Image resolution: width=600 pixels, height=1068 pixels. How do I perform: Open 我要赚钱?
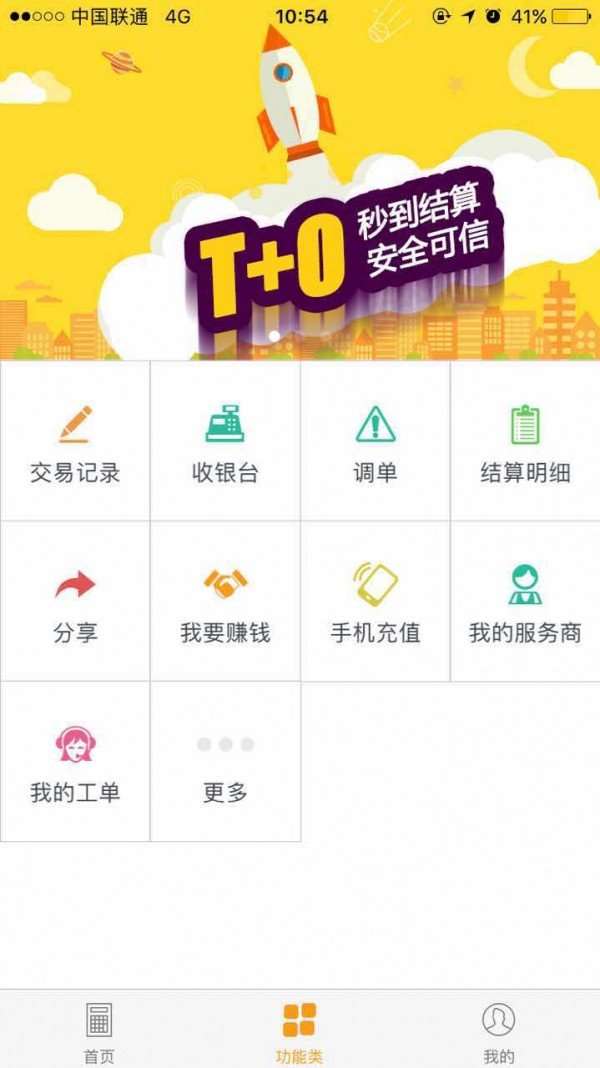(225, 602)
